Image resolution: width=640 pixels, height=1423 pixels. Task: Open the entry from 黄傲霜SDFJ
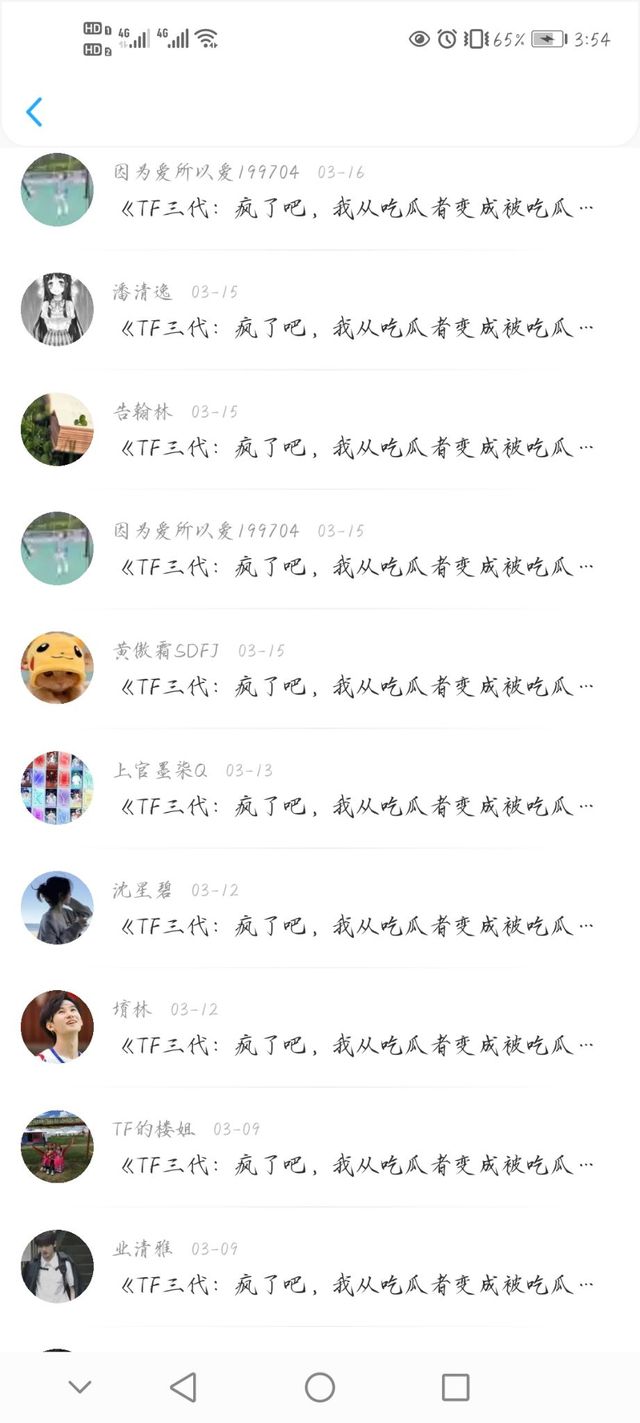[320, 669]
